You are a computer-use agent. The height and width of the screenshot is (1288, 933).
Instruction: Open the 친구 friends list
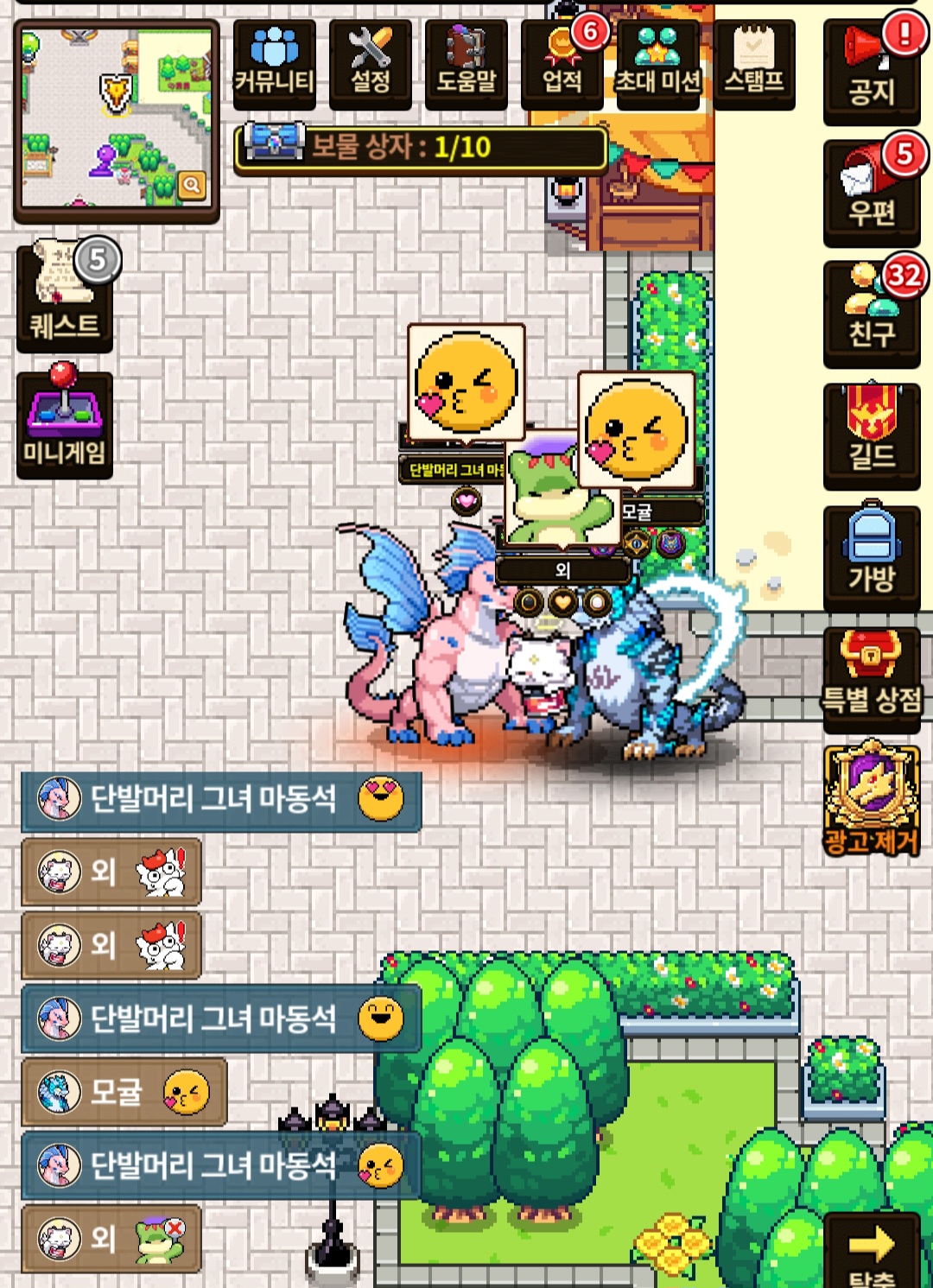tap(871, 313)
